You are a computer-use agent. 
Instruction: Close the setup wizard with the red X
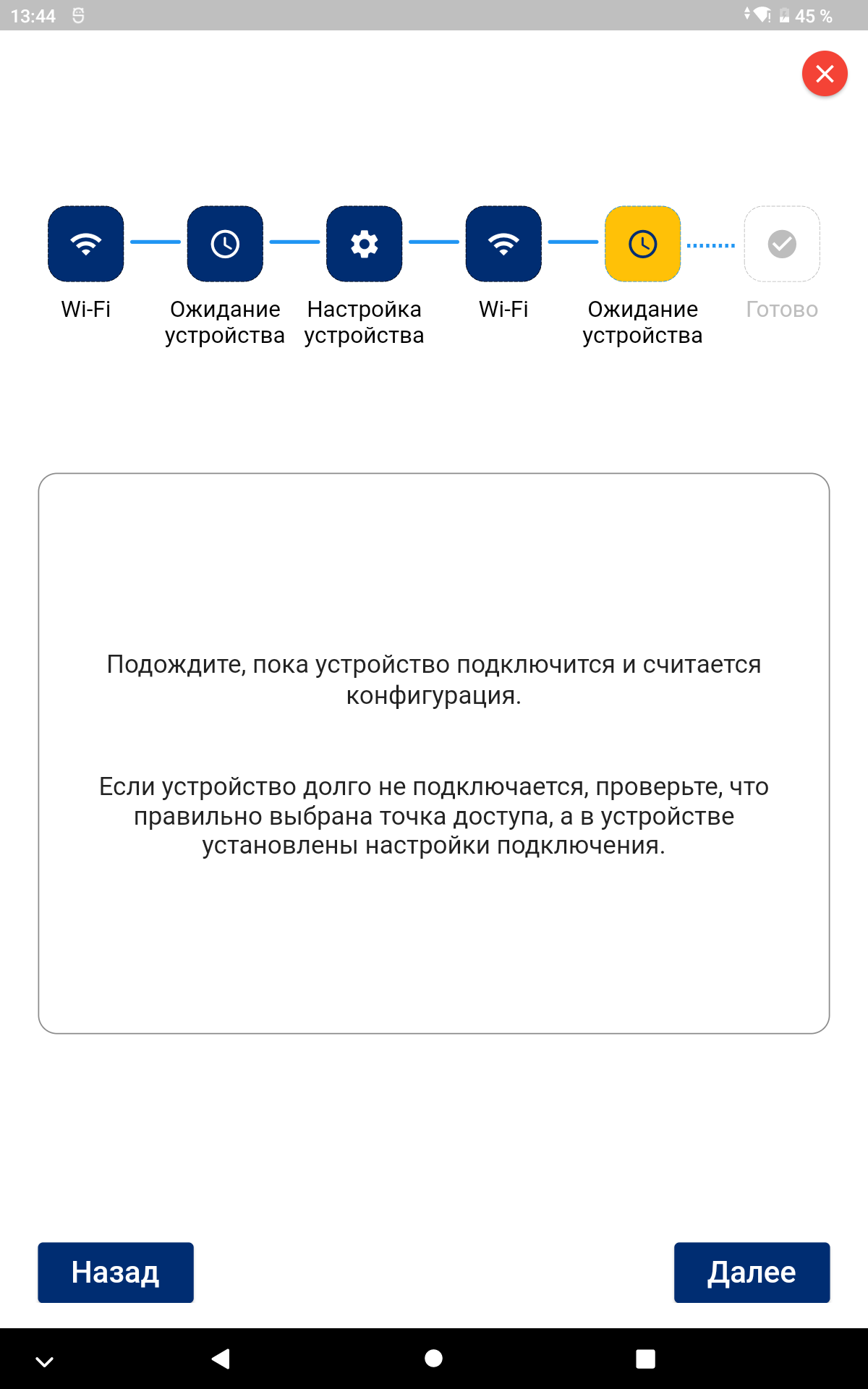click(x=825, y=74)
